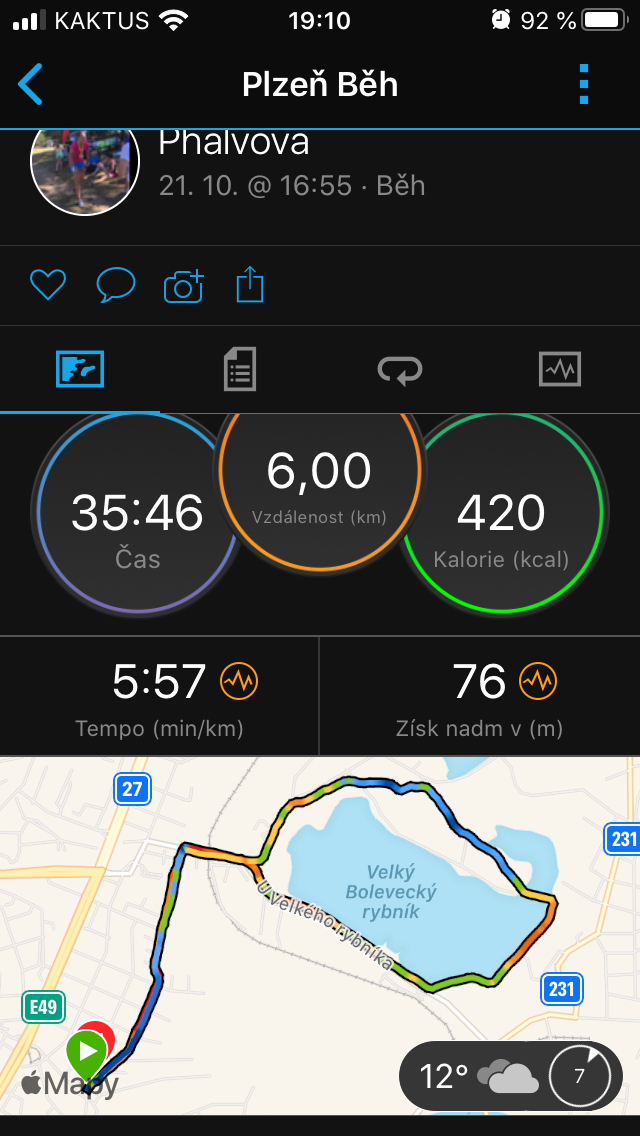Viewport: 640px width, 1136px height.
Task: Go back using the blue arrow
Action: pyautogui.click(x=30, y=84)
